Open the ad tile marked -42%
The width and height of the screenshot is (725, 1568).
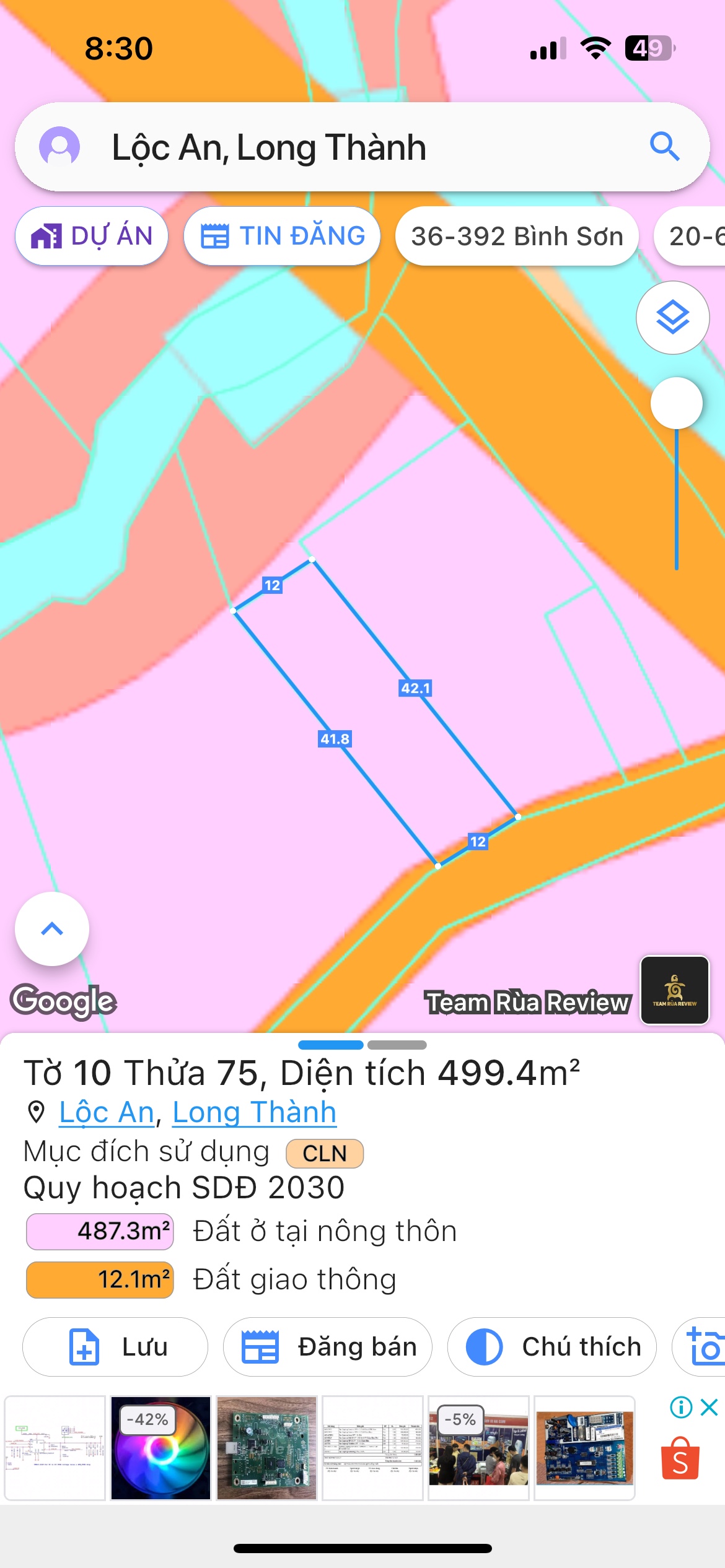pyautogui.click(x=160, y=1447)
